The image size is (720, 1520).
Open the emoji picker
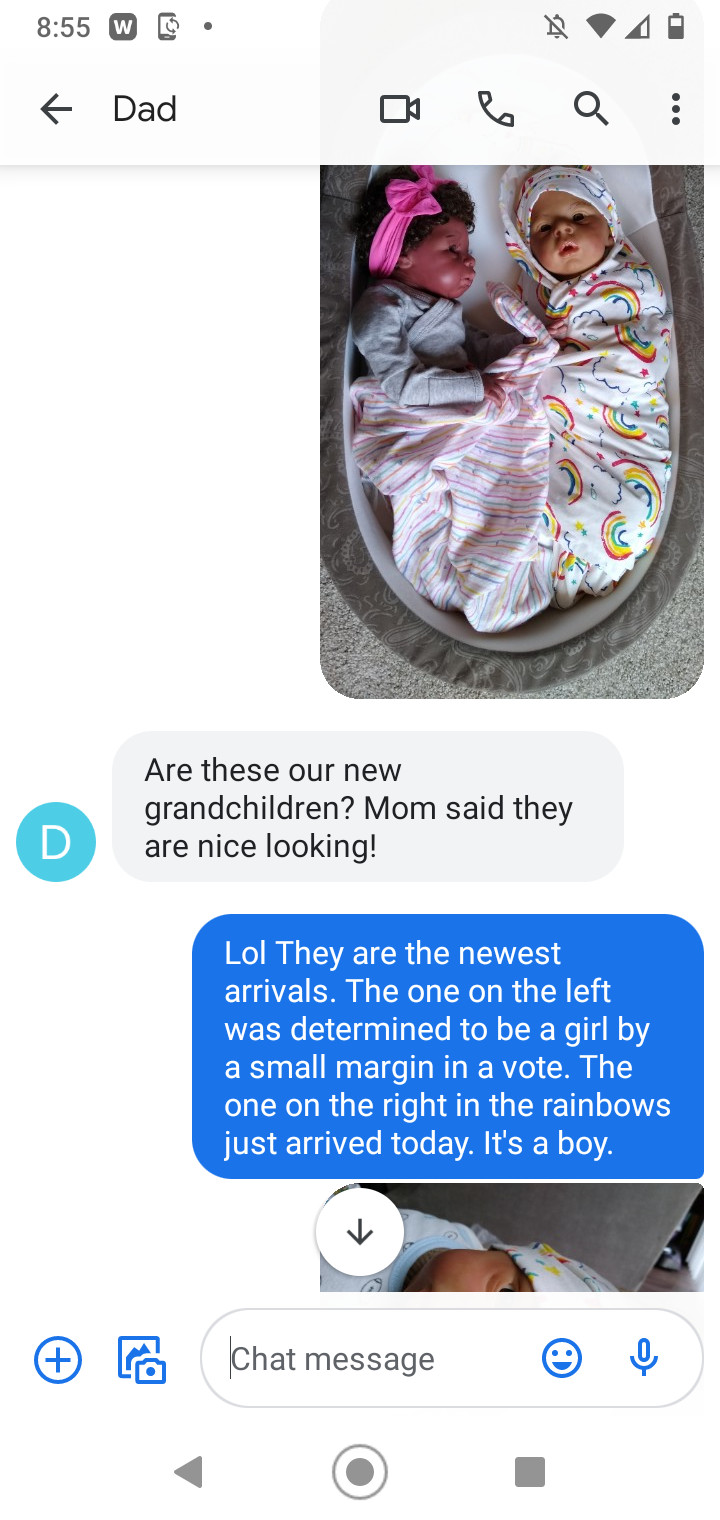(x=562, y=1358)
